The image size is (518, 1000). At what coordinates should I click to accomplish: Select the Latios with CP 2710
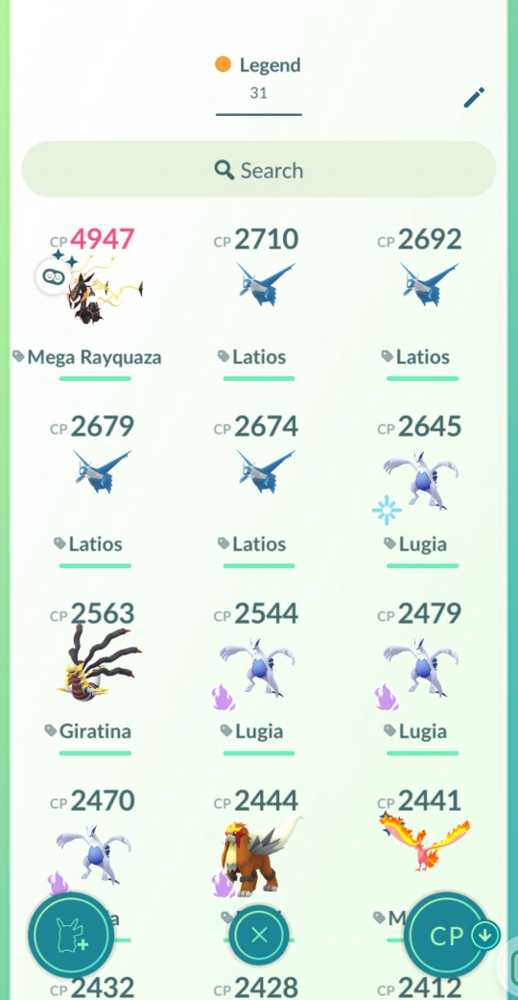tap(259, 302)
